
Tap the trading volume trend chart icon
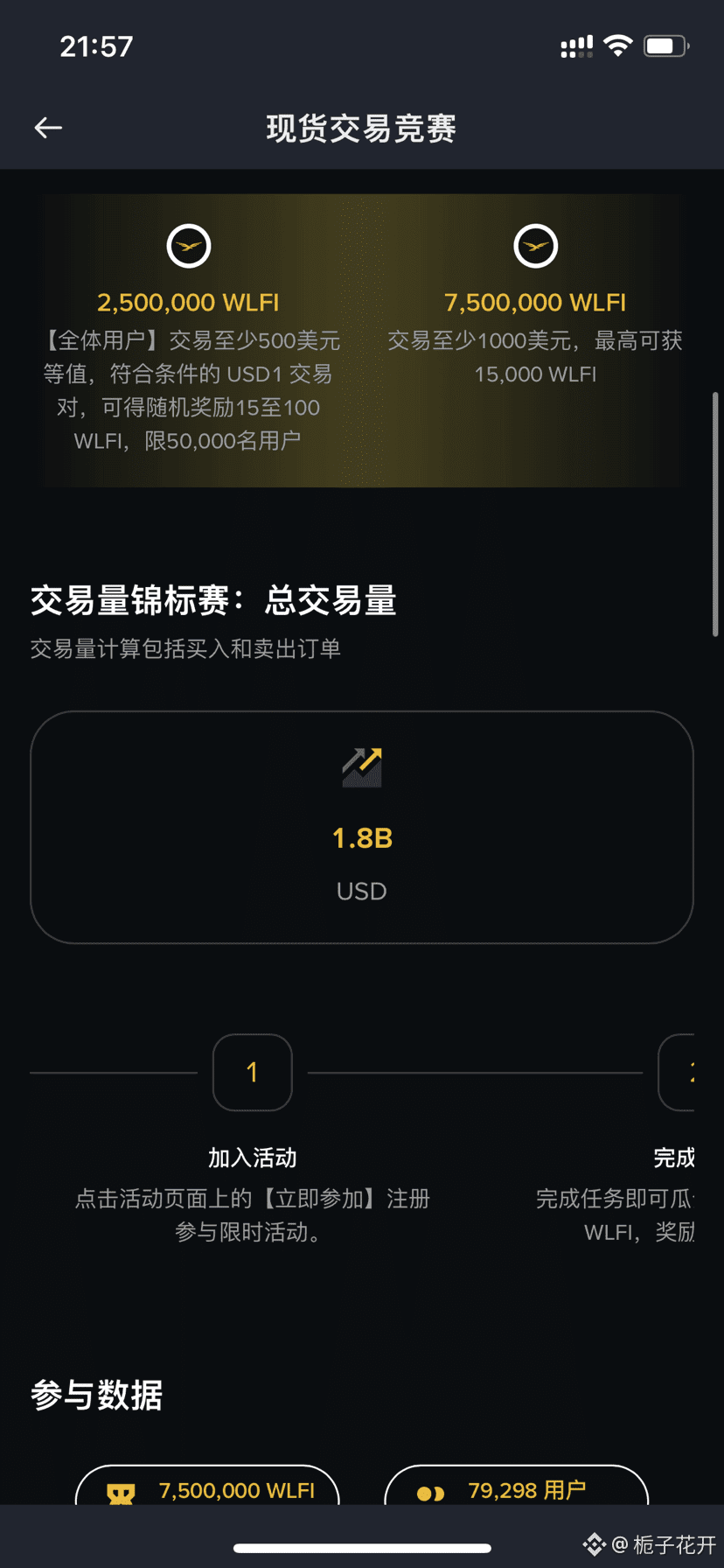361,767
